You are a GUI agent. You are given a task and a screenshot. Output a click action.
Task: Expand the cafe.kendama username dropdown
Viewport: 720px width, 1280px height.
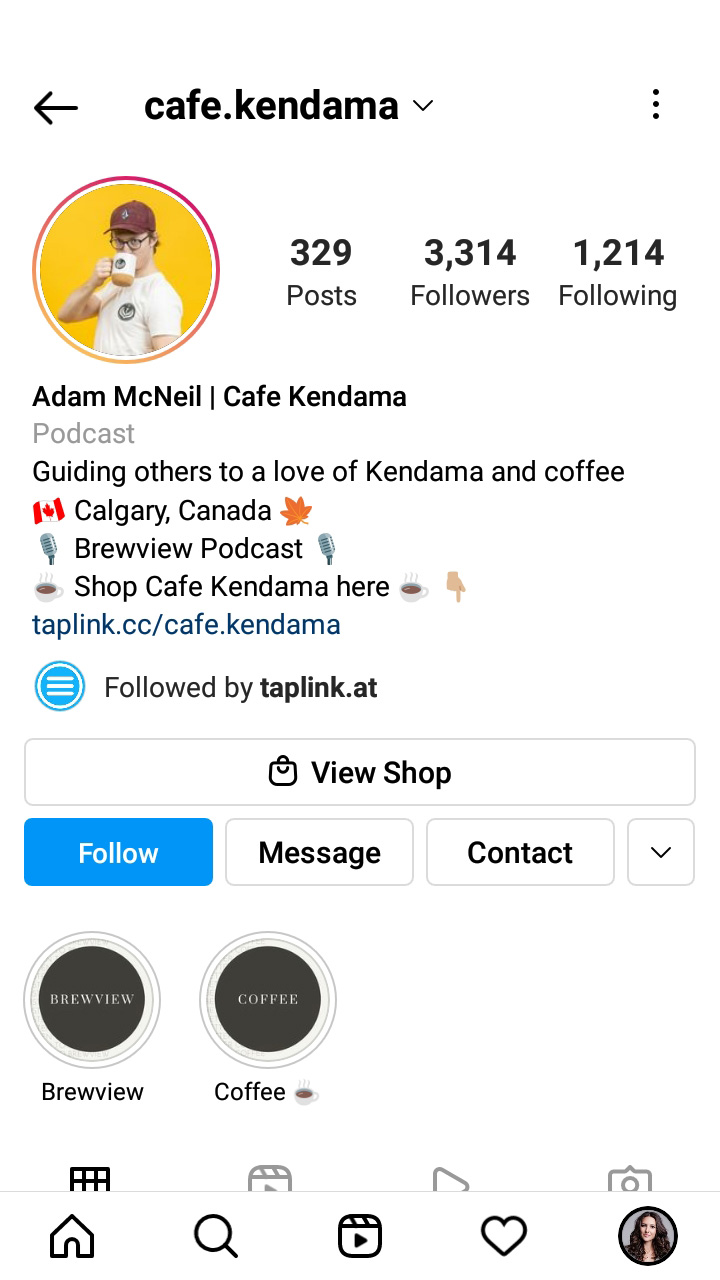tap(423, 106)
